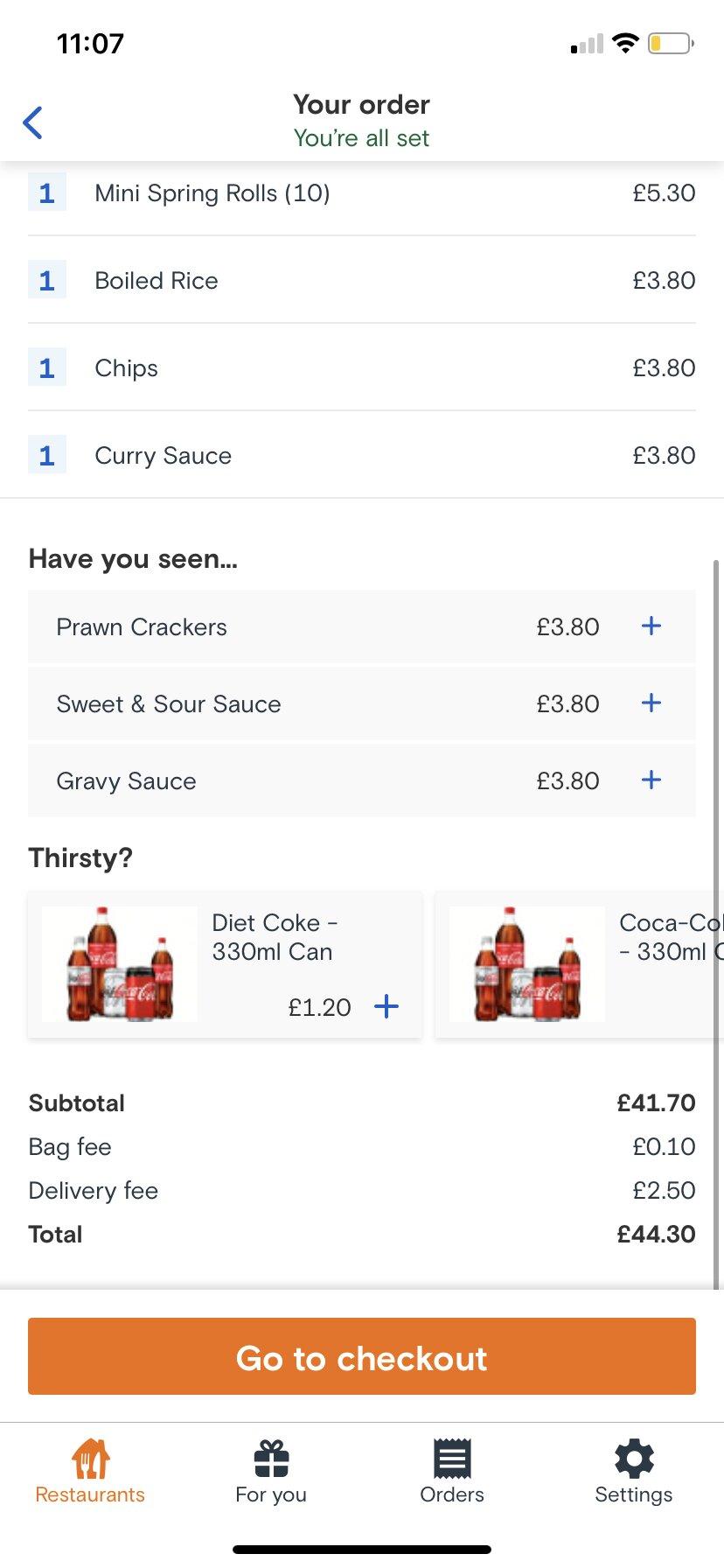This screenshot has width=724, height=1568.
Task: Add Sweet & Sour Sauce using plus icon
Action: click(x=651, y=703)
